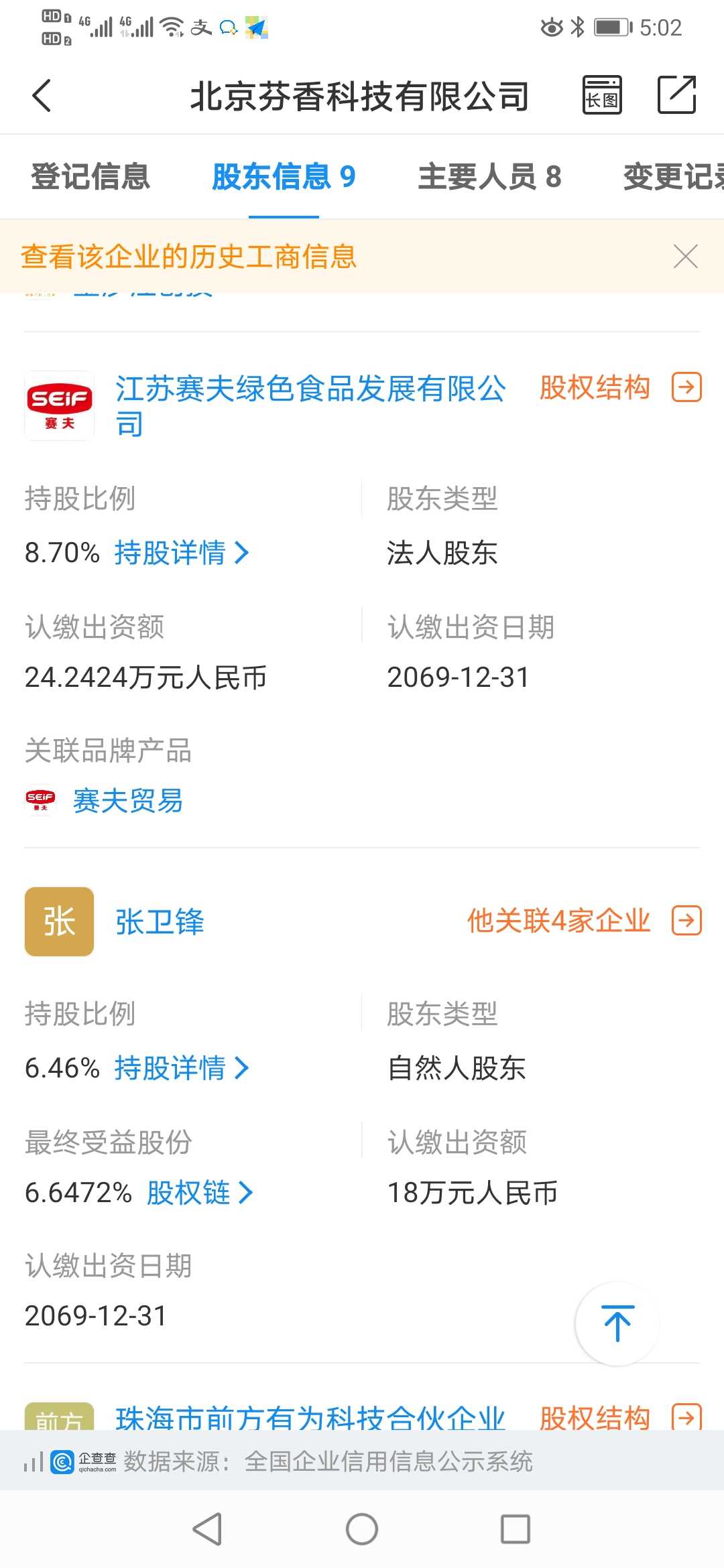View 他关联4家企业 for 张卫锋
Image resolution: width=724 pixels, height=1568 pixels.
pyautogui.click(x=584, y=921)
